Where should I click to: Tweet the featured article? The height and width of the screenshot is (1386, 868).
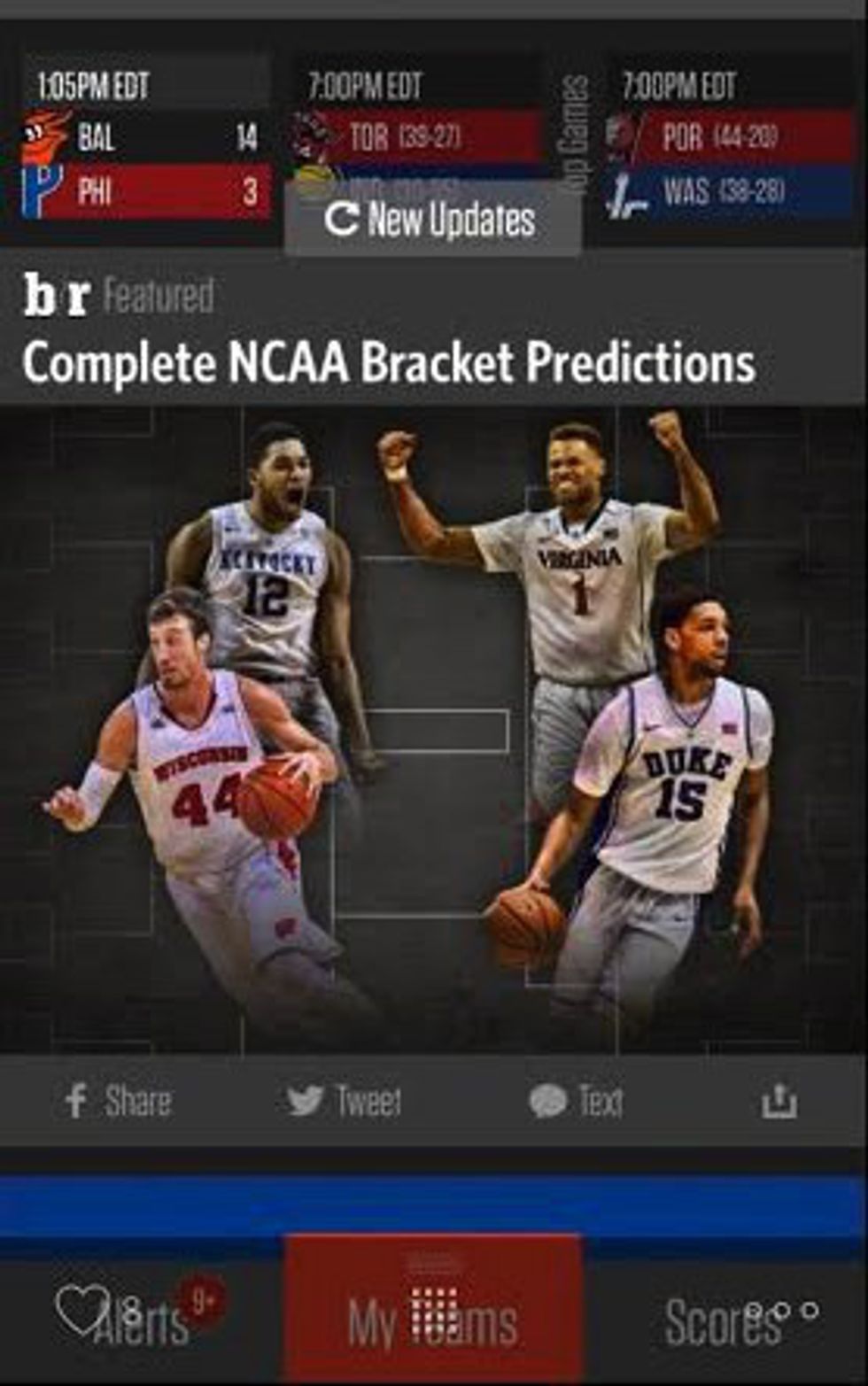(x=344, y=1102)
